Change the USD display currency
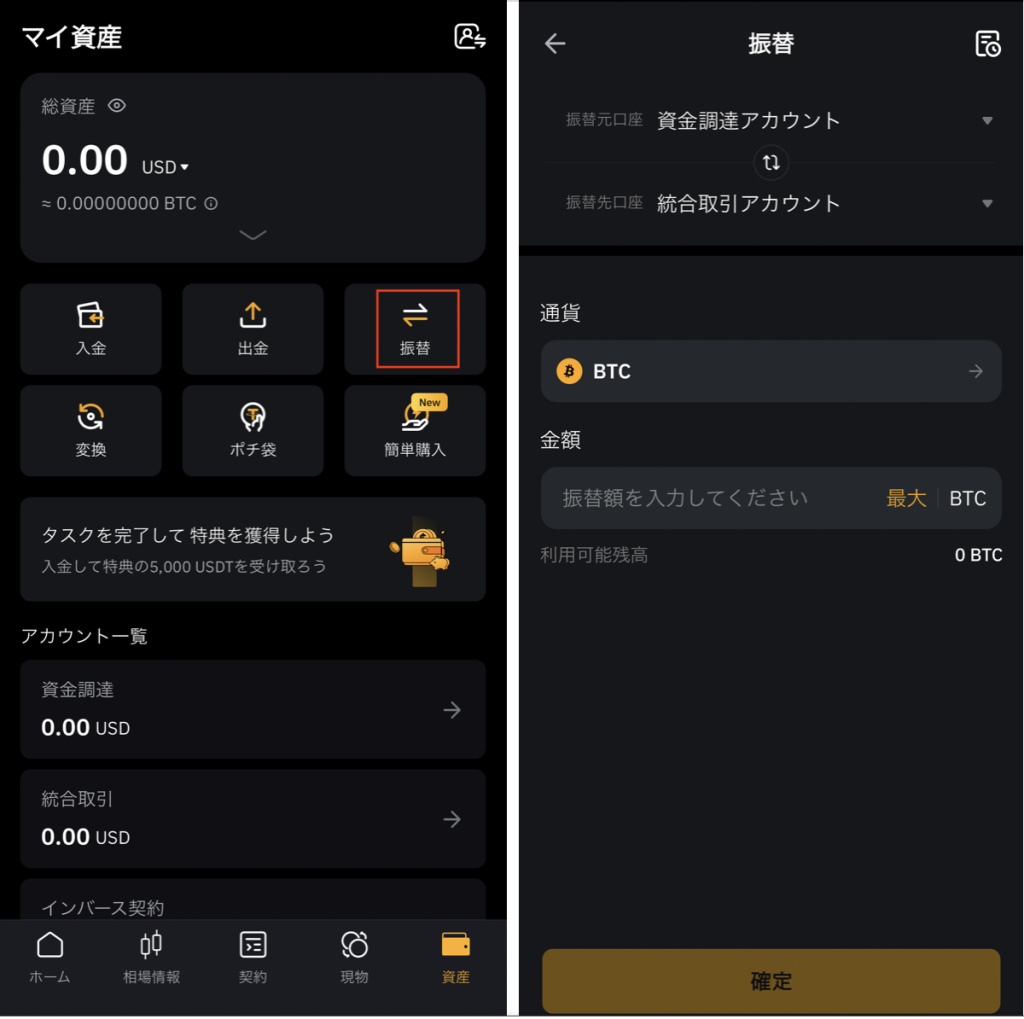The height and width of the screenshot is (1019, 1024). (x=166, y=167)
